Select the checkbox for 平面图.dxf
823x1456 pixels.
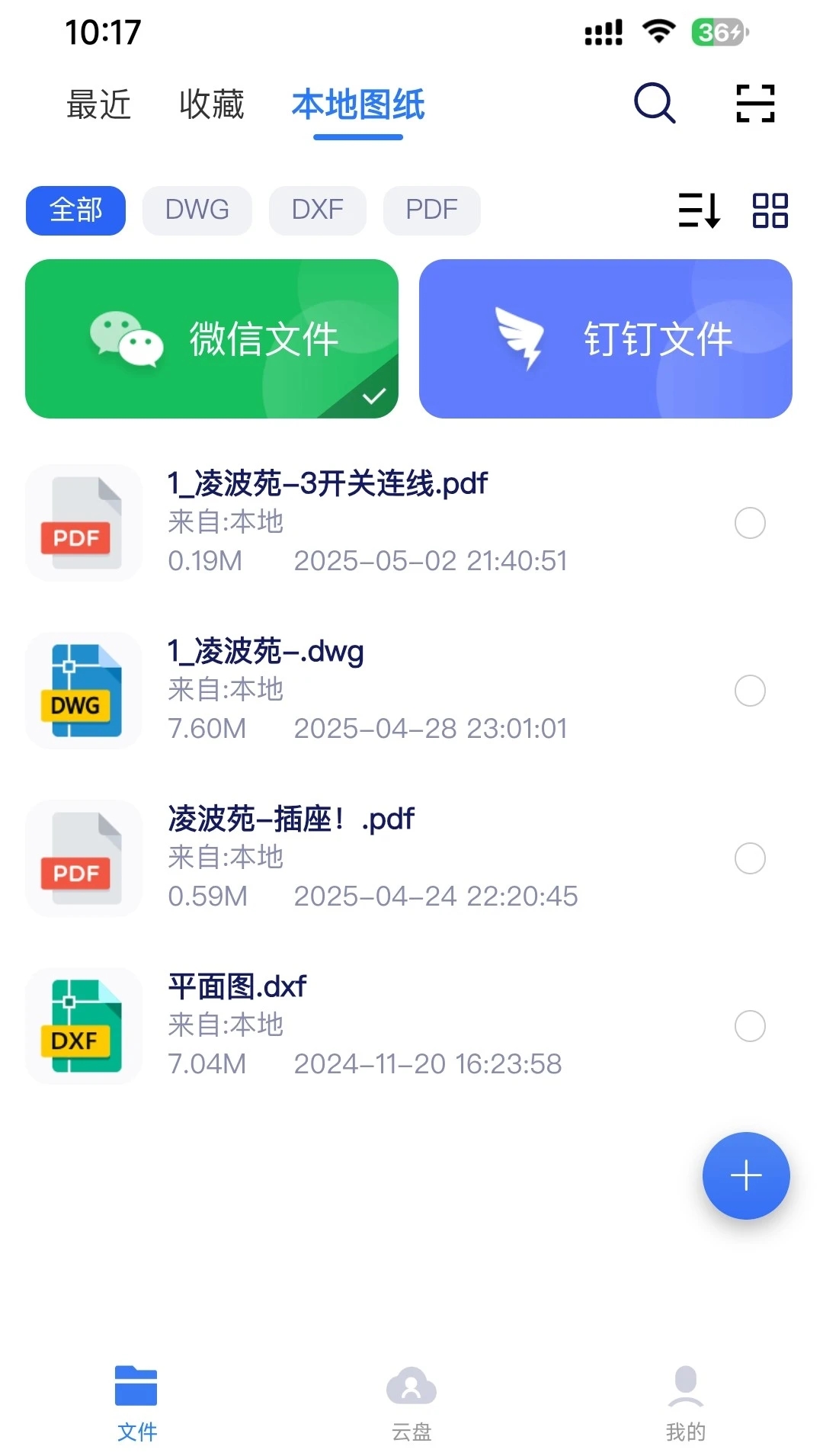click(x=750, y=1027)
